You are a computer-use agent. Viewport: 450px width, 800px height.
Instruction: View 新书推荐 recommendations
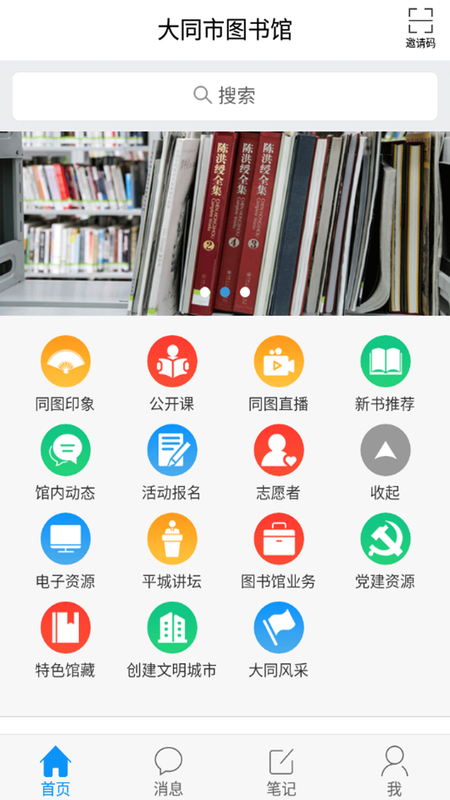tap(385, 373)
